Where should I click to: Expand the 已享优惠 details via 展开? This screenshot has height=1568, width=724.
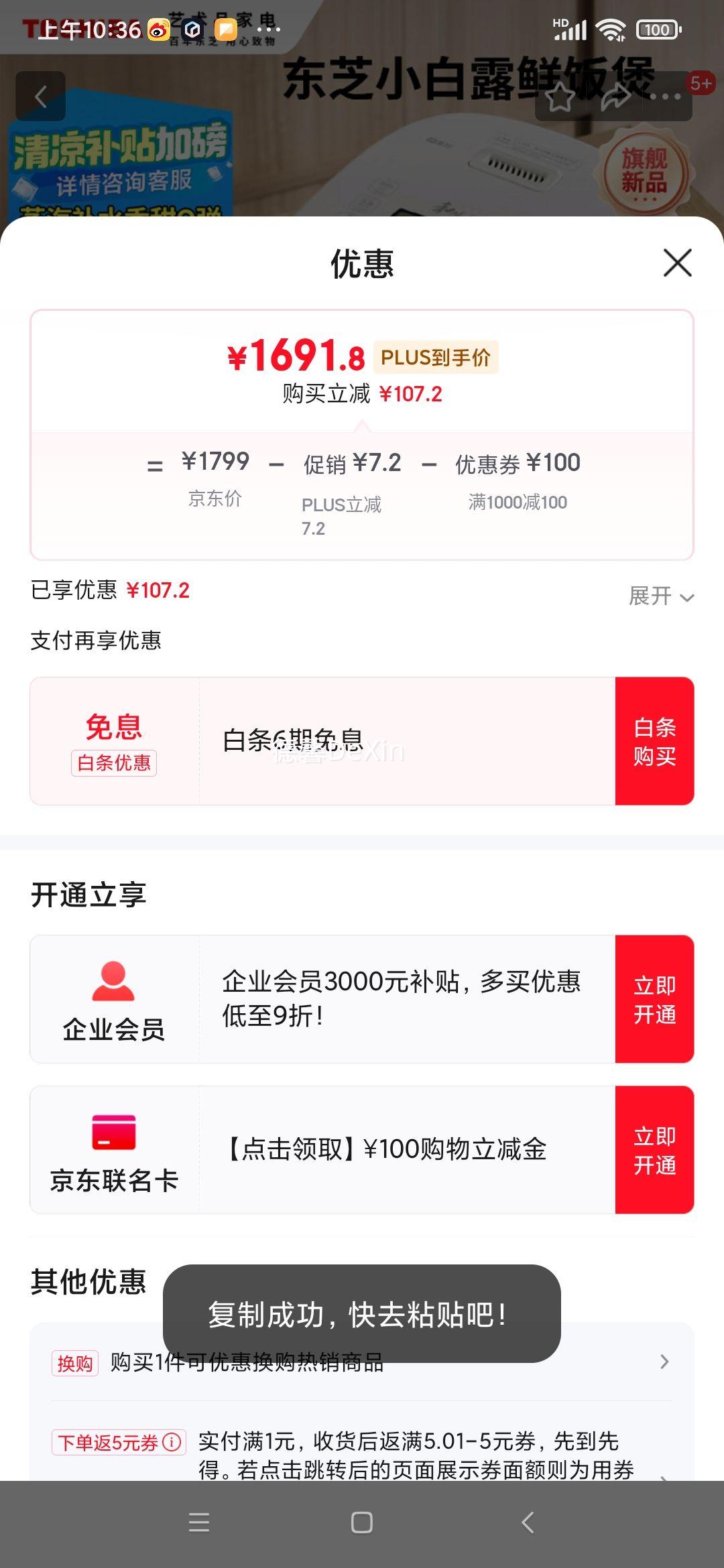click(660, 596)
